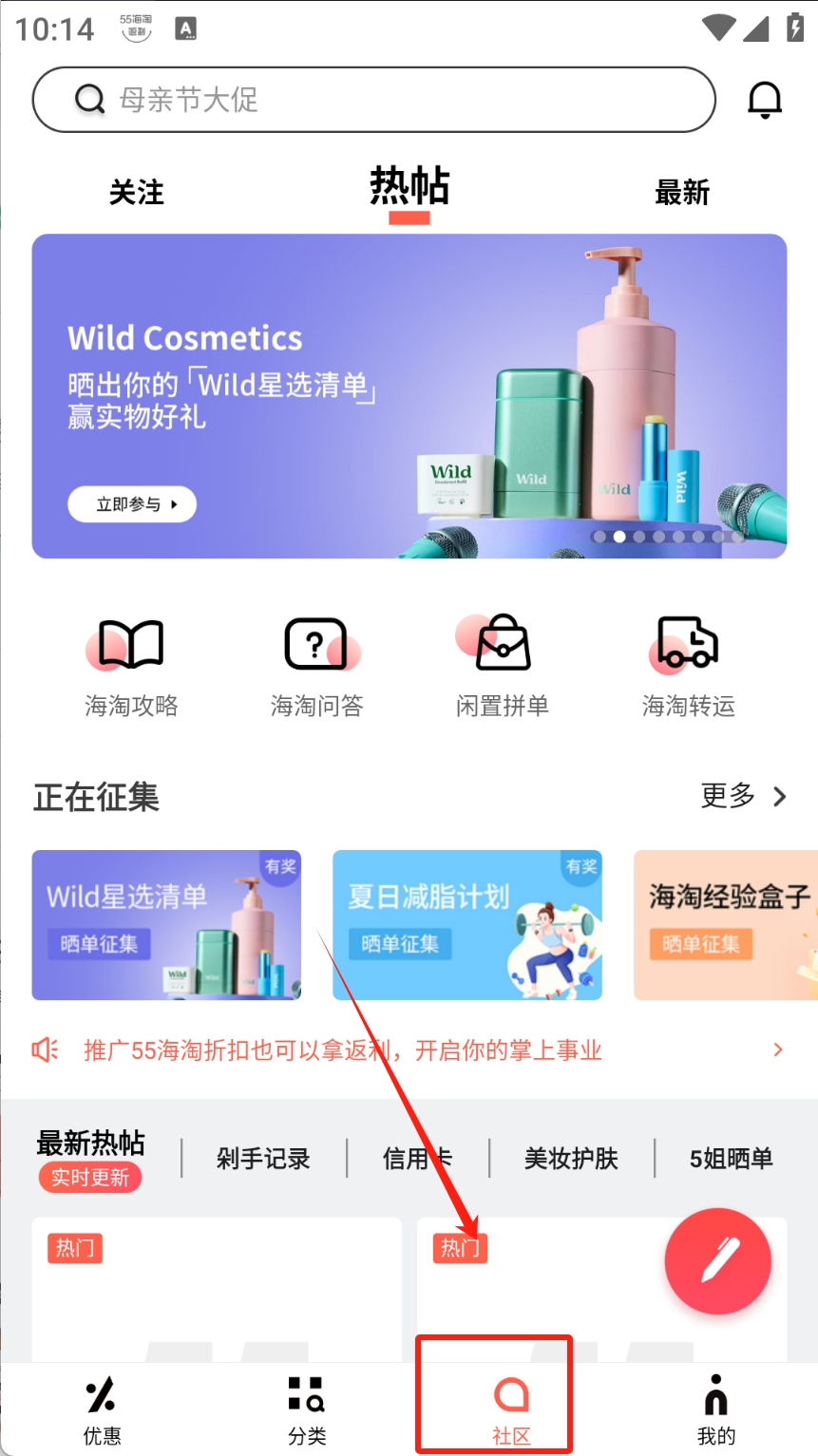The width and height of the screenshot is (818, 1456).
Task: Go to the 我的 tab
Action: coord(715,1410)
